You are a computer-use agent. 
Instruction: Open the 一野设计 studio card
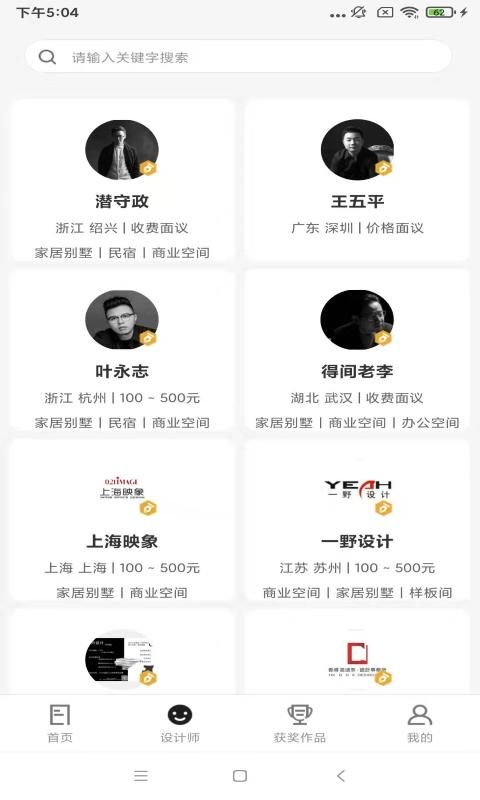click(x=357, y=520)
